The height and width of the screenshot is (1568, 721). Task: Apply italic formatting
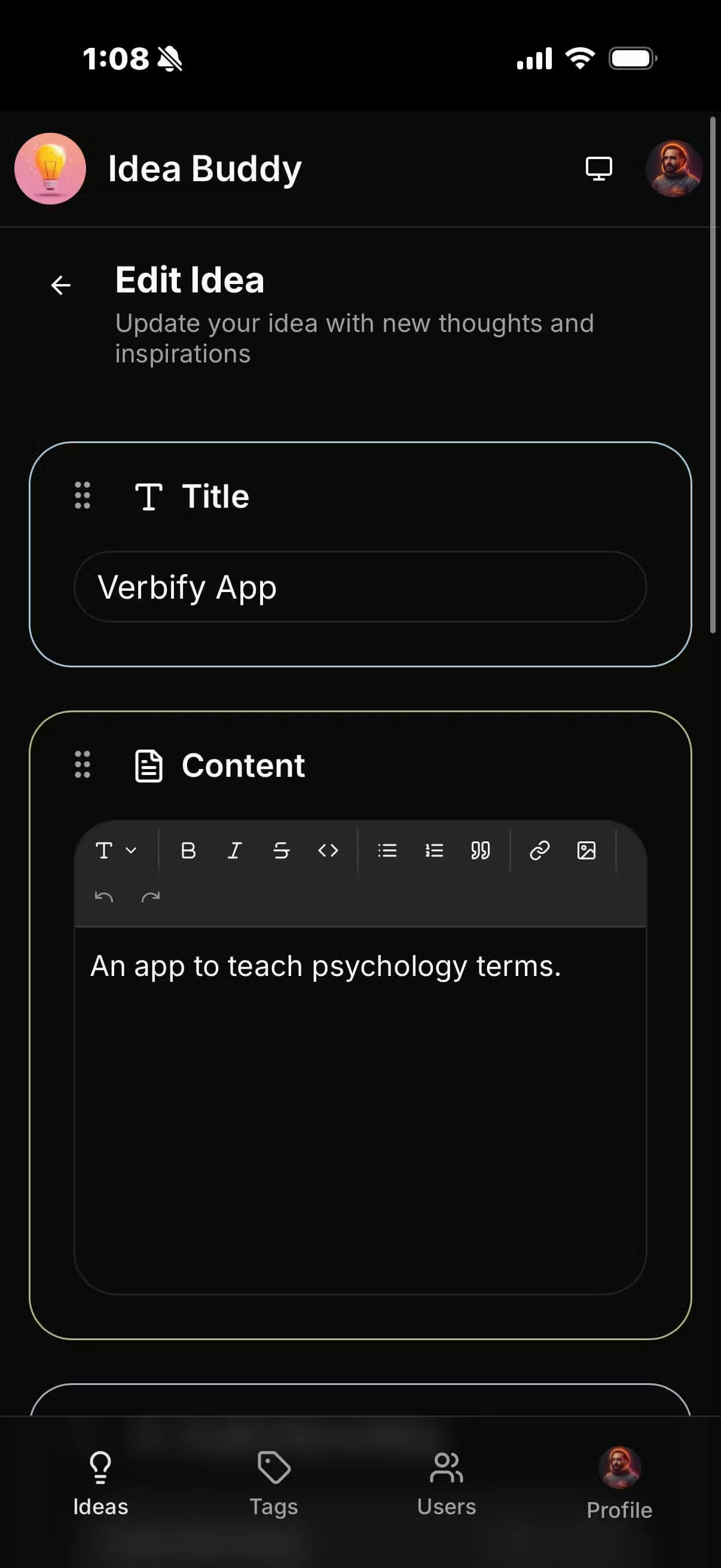click(235, 850)
